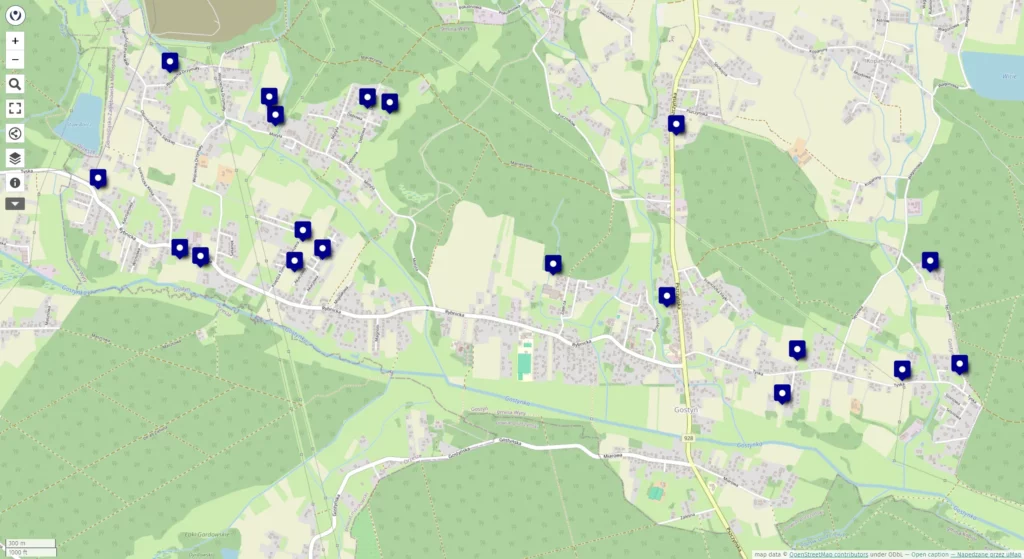Zoom in on the map
The image size is (1024, 559).
[x=15, y=41]
